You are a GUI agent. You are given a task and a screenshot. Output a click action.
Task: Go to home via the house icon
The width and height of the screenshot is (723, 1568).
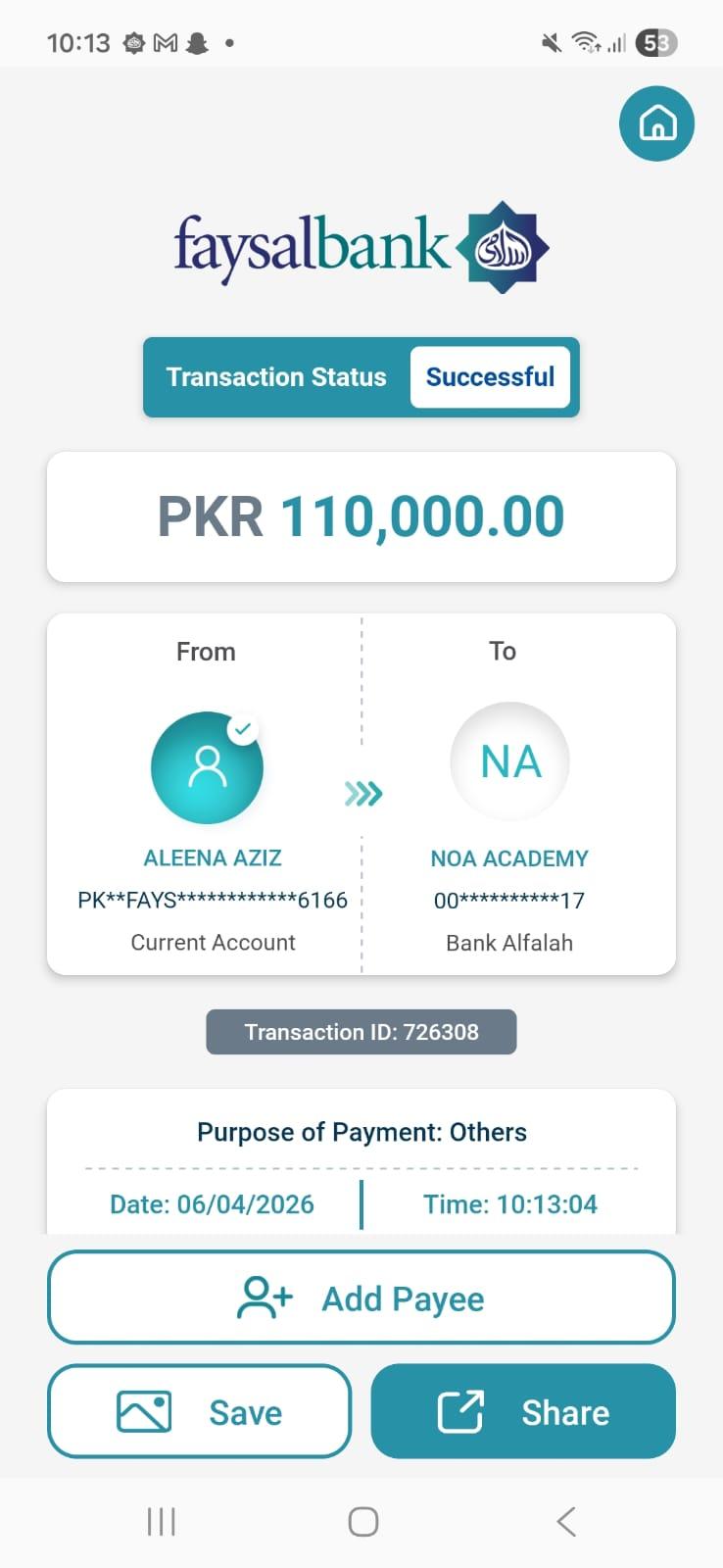[656, 124]
